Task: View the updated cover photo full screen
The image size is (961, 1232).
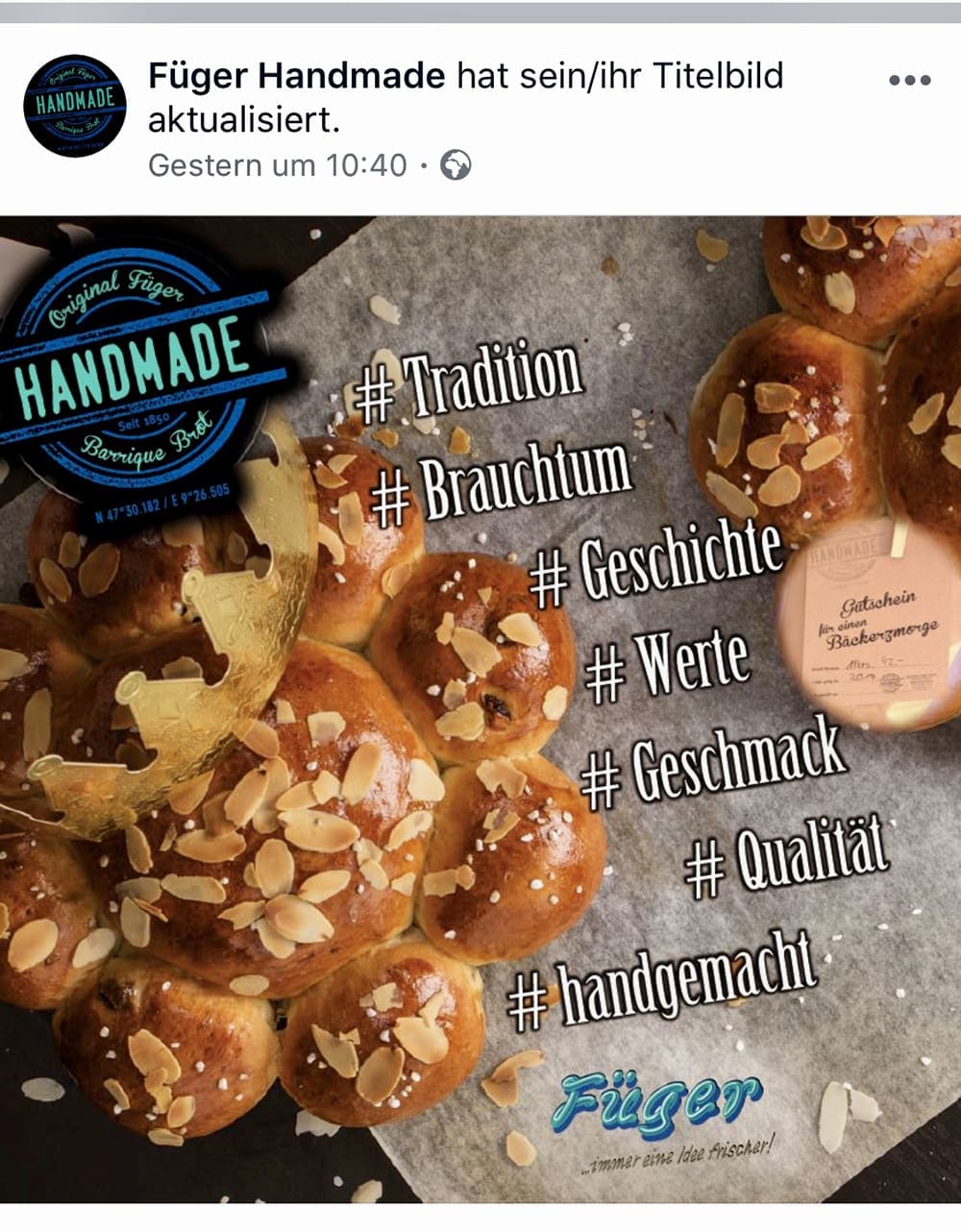Action: click(x=480, y=709)
